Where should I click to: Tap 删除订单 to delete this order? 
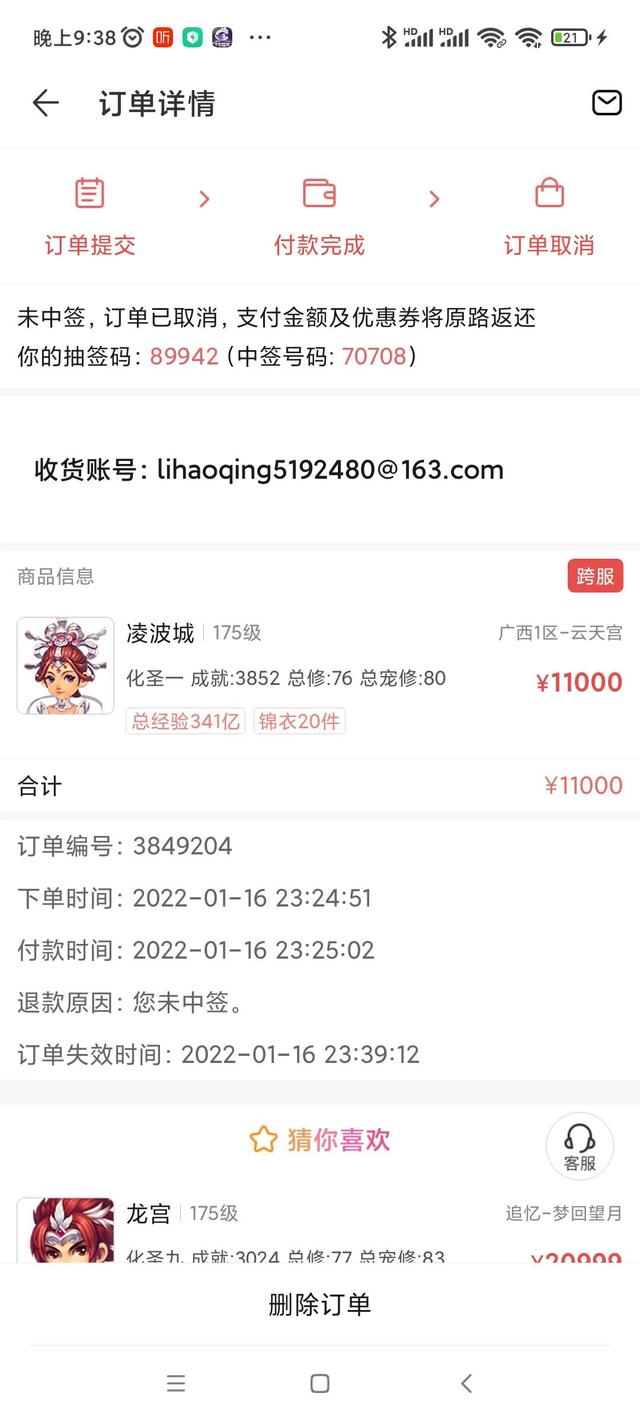coord(320,1304)
